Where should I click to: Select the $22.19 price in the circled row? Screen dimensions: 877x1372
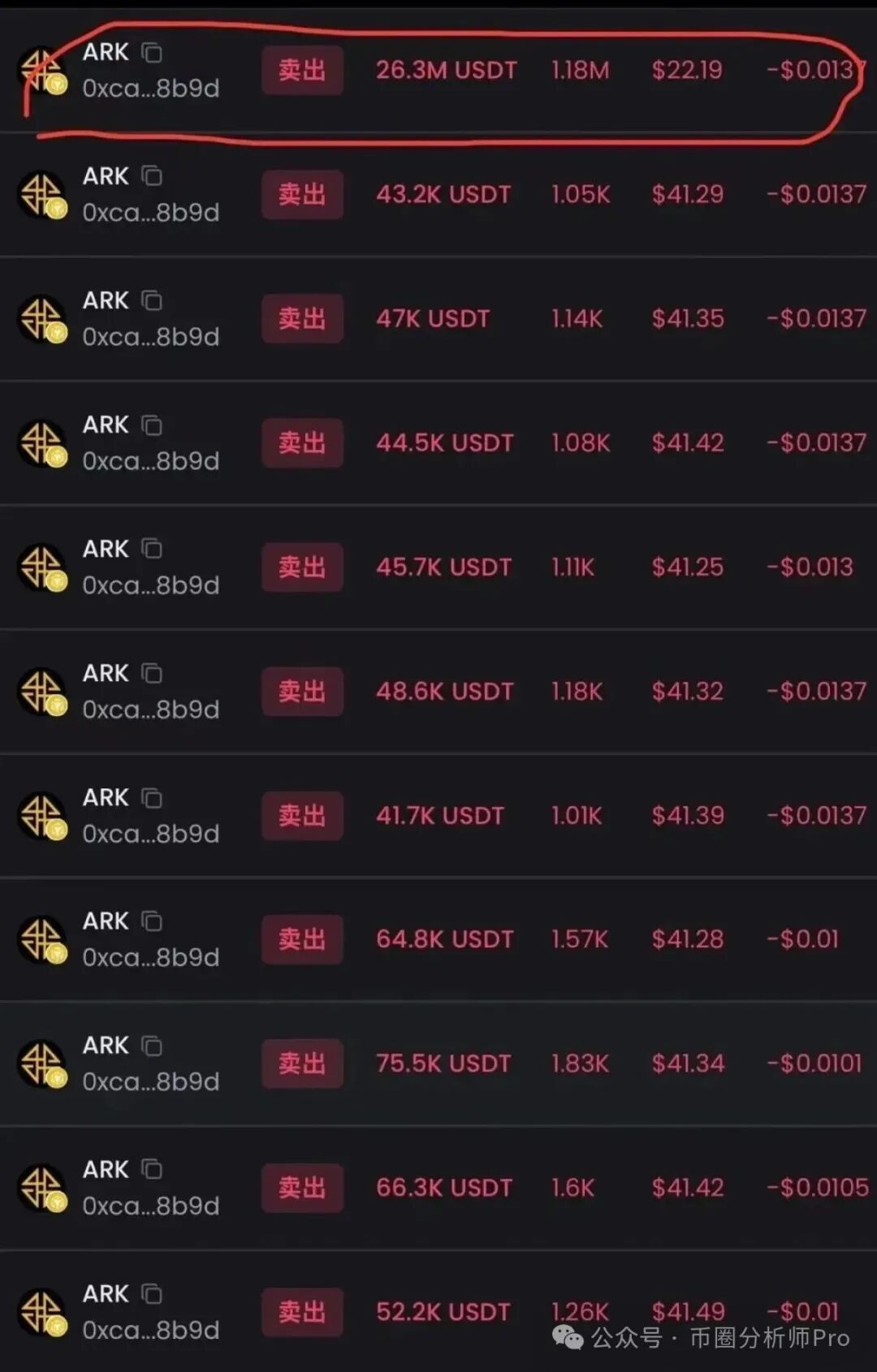point(687,71)
